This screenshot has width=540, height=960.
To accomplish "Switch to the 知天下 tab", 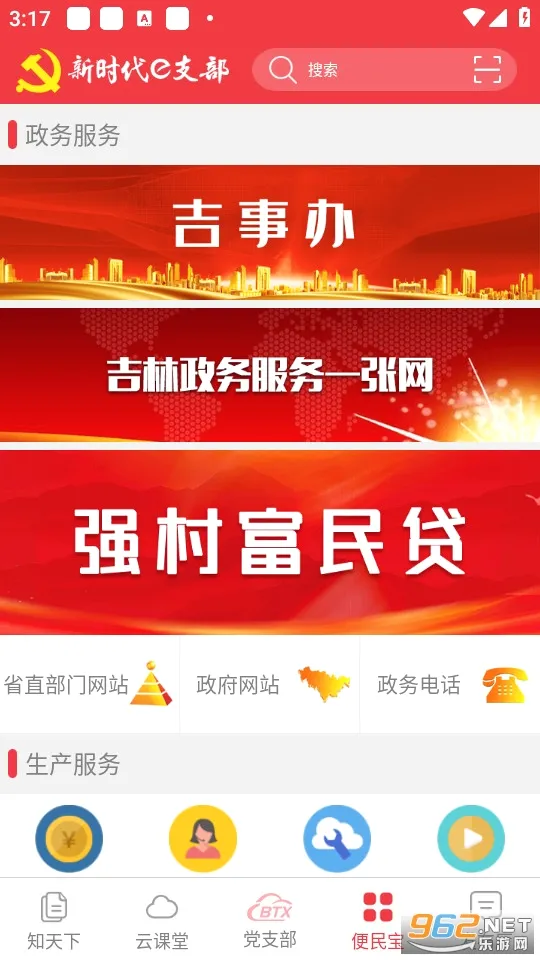I will pos(54,920).
